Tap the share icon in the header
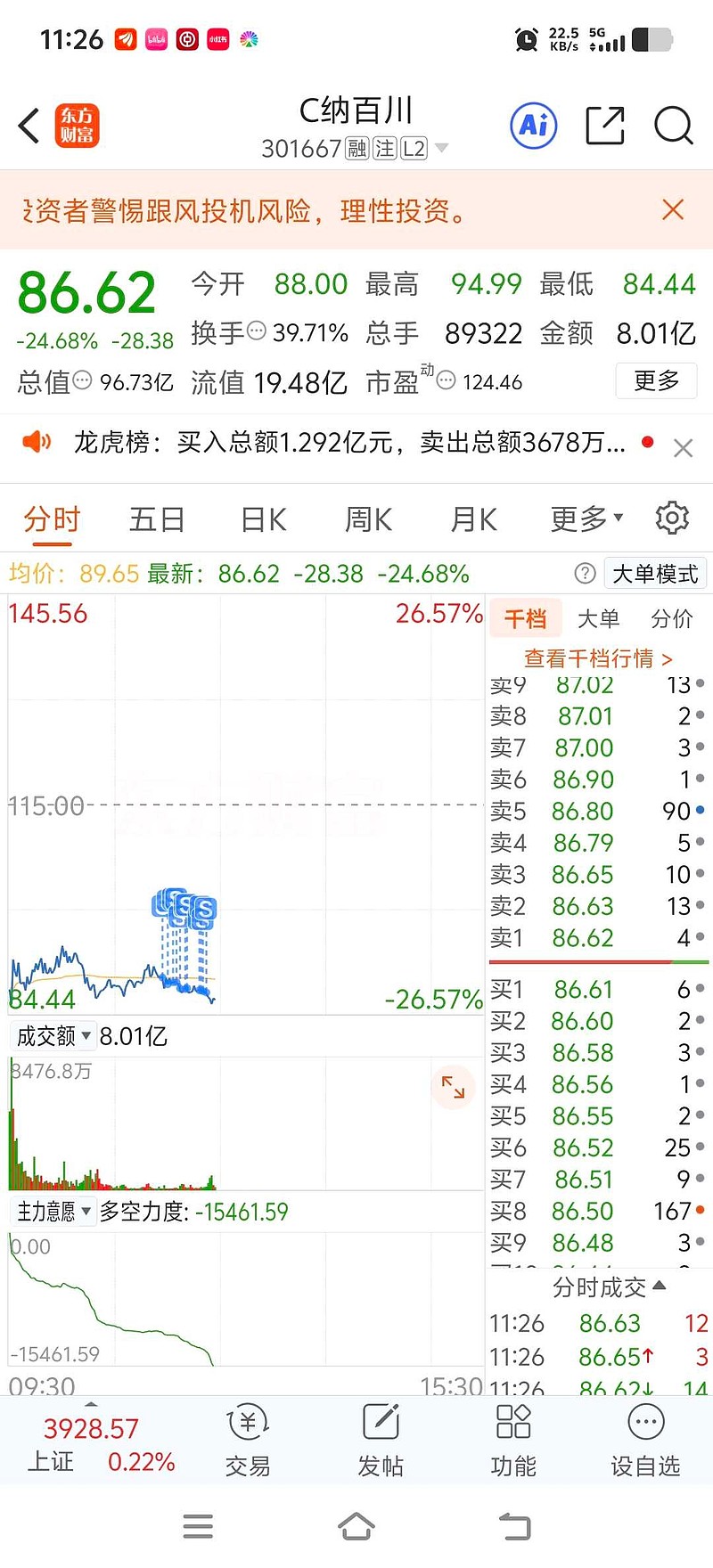713x1568 pixels. pos(604,127)
